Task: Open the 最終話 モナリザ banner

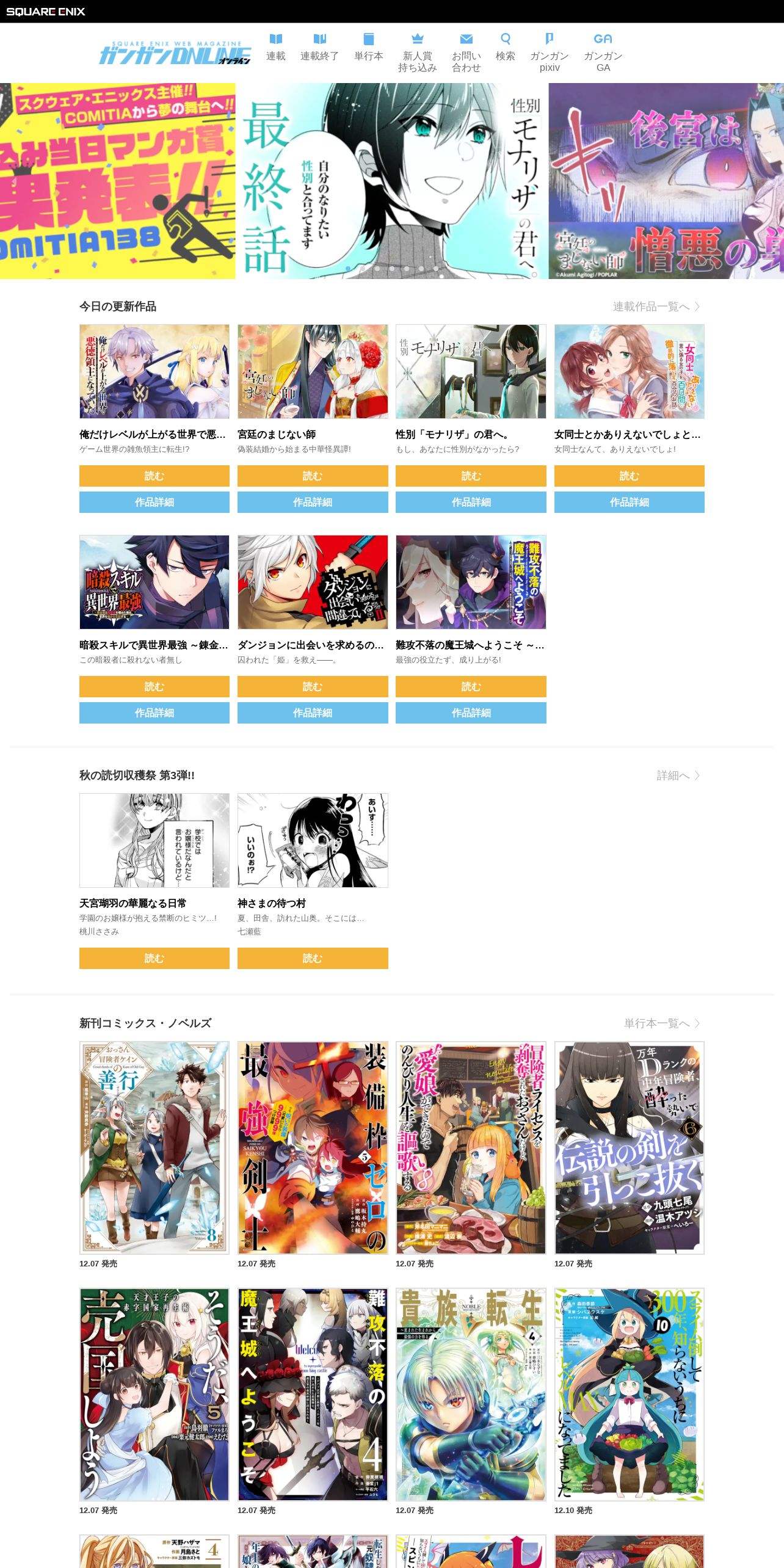Action: point(392,181)
